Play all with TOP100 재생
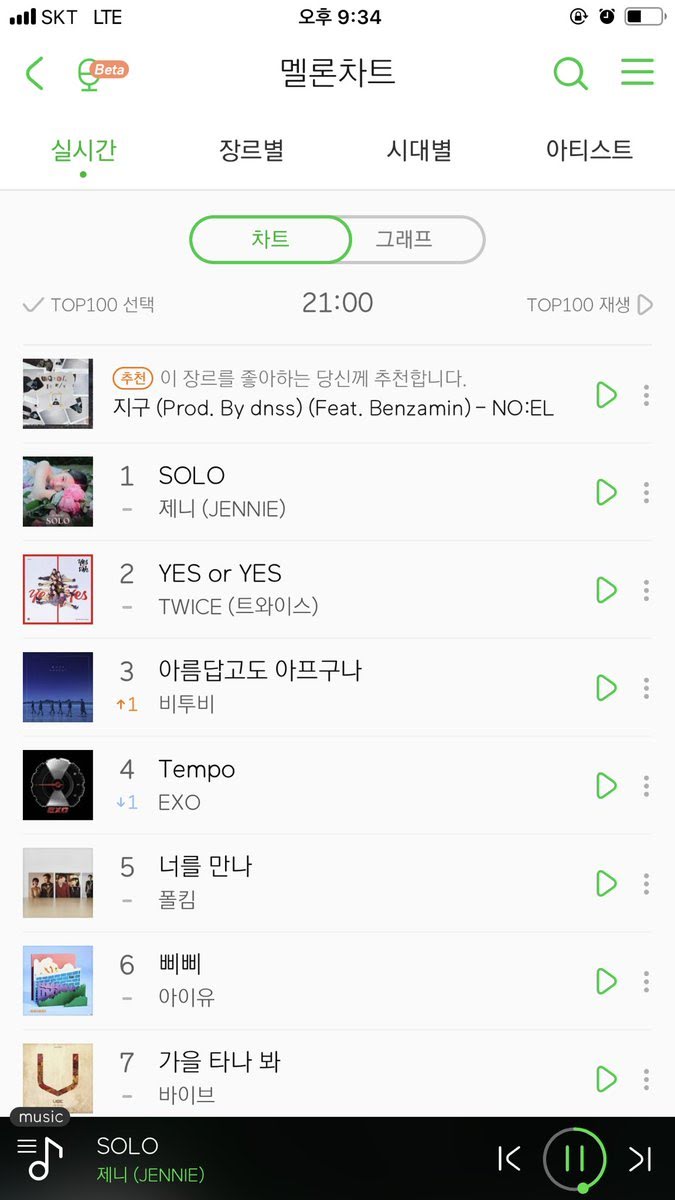This screenshot has height=1200, width=675. tap(589, 305)
